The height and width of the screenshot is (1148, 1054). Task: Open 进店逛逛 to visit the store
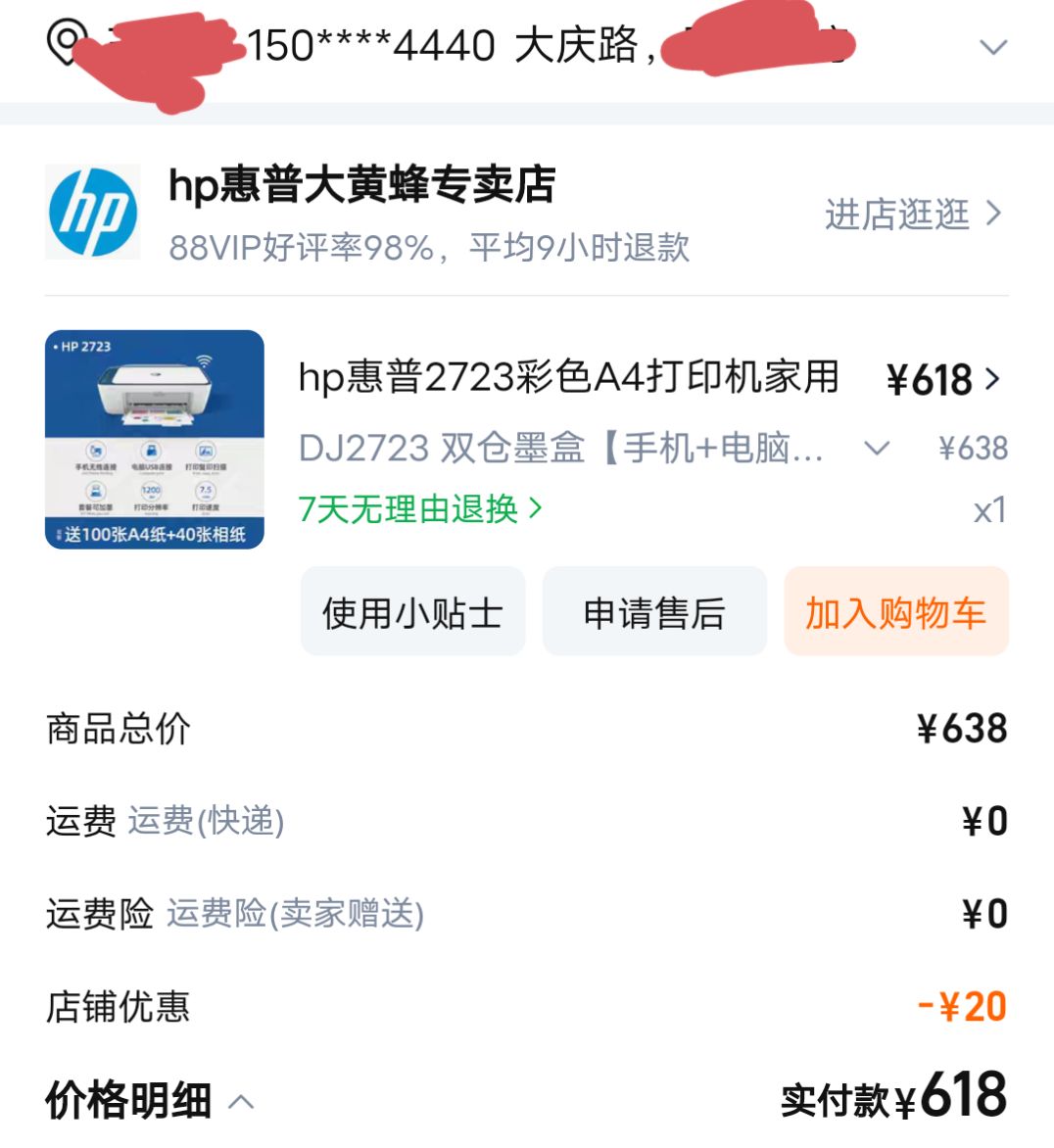coord(912,214)
